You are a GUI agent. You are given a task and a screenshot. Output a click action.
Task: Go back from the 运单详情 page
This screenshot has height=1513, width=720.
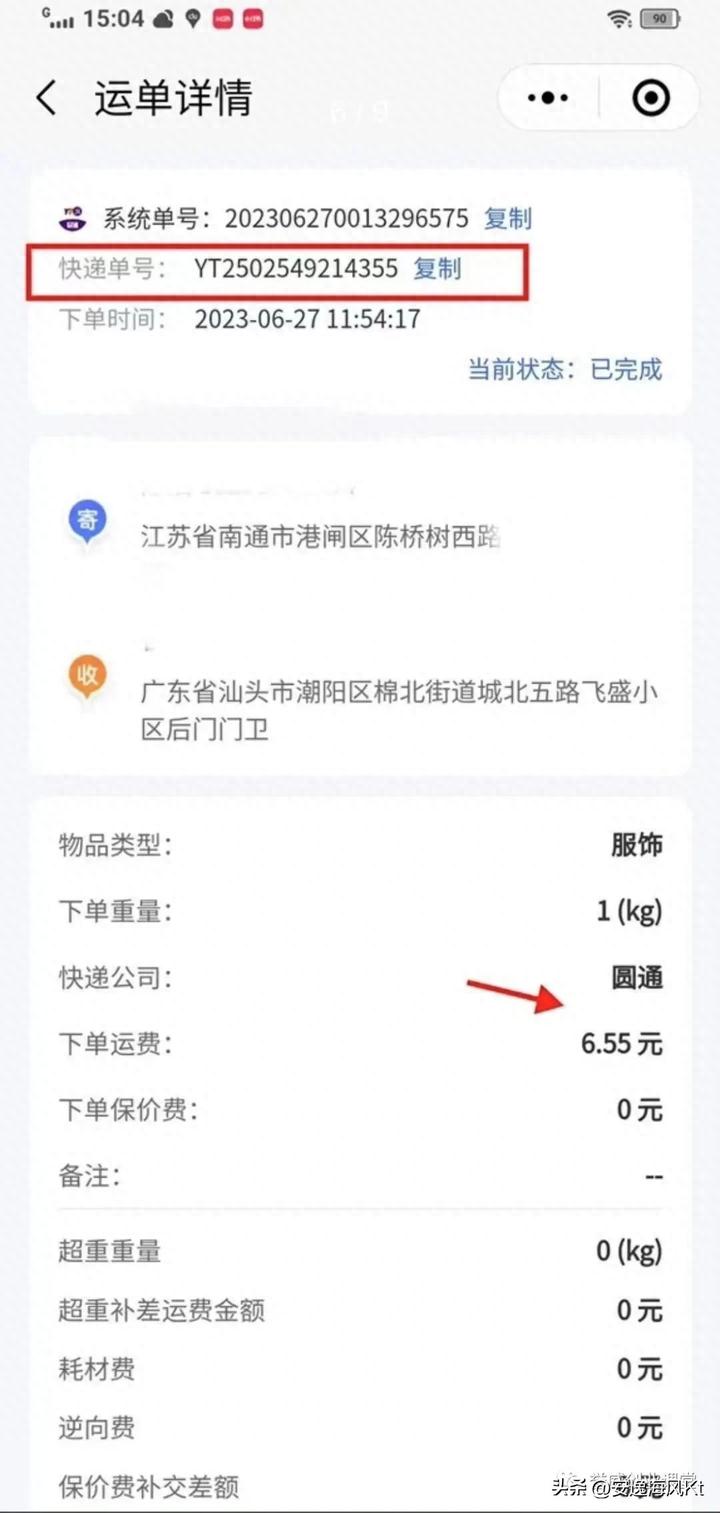pos(46,98)
